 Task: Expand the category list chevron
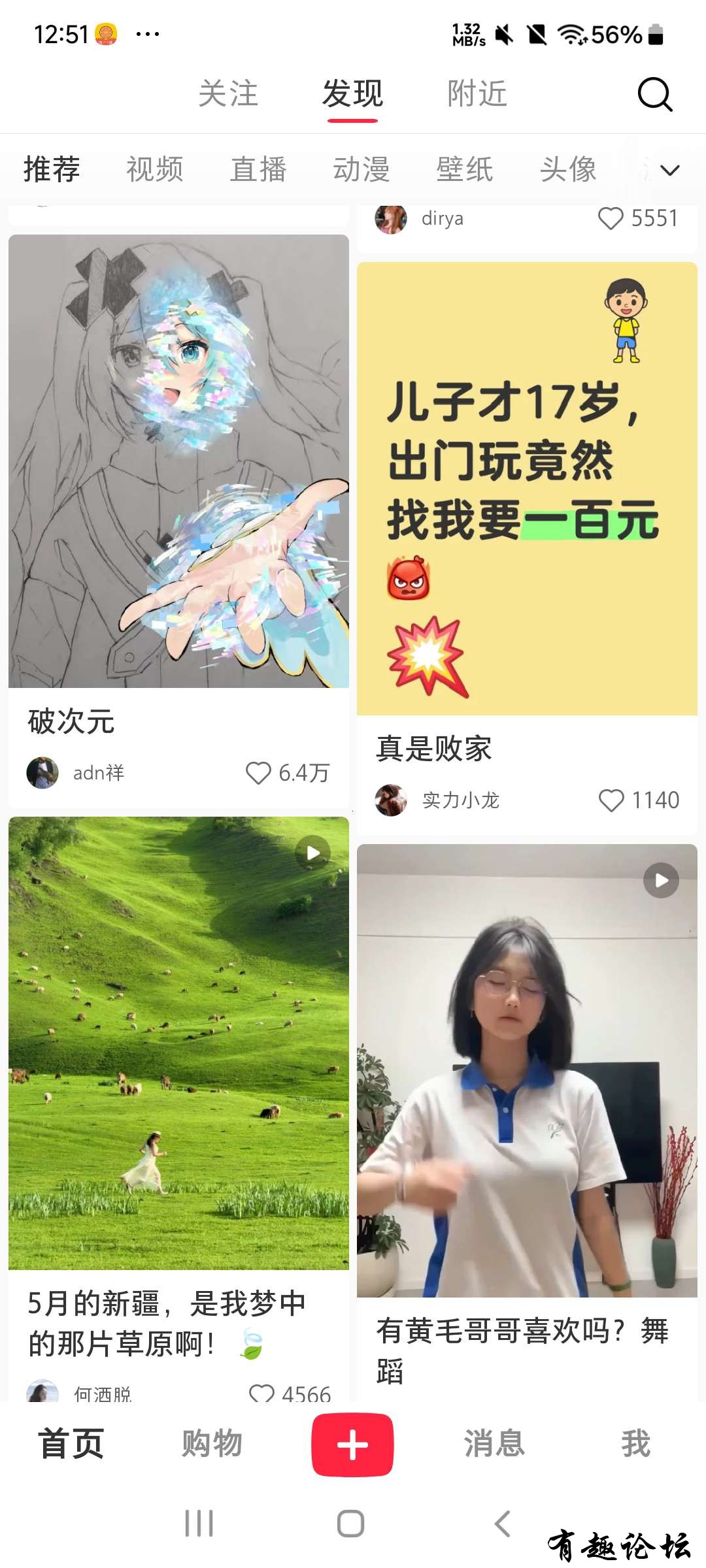coord(670,171)
